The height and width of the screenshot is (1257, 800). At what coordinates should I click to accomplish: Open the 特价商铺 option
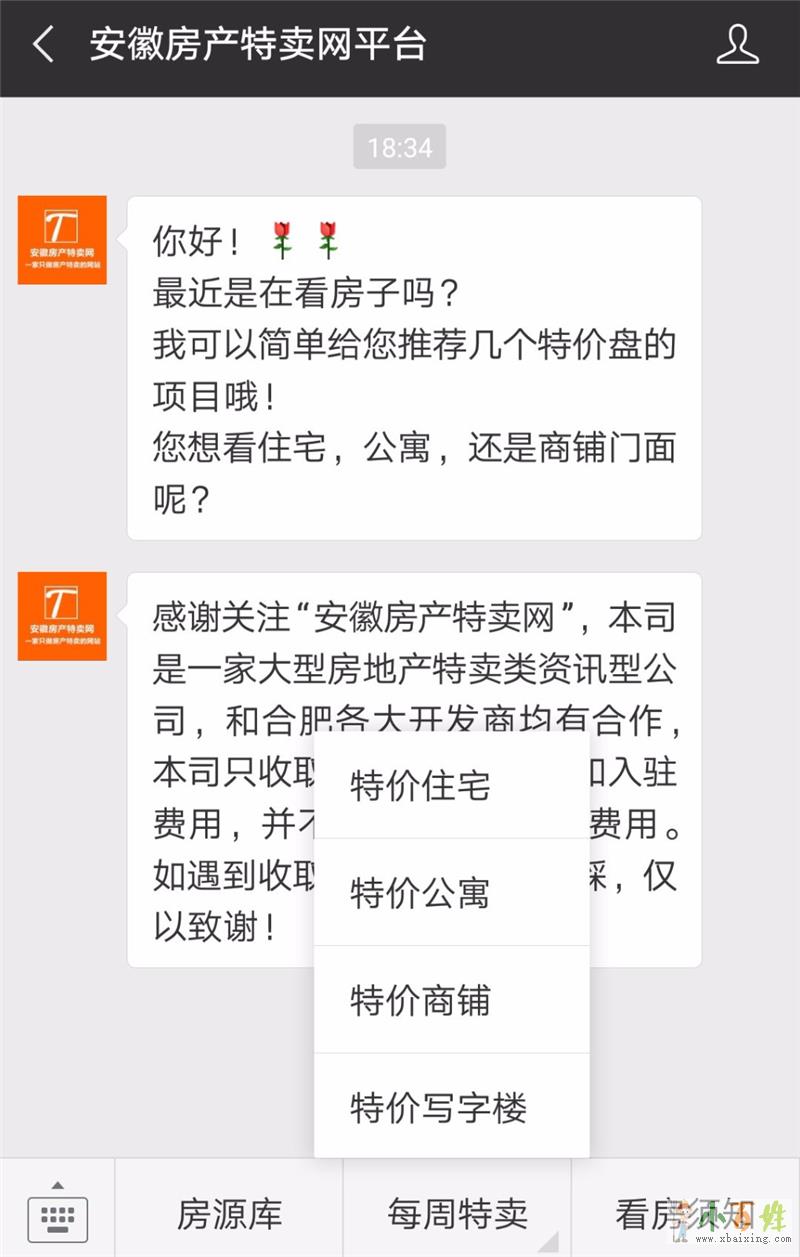tap(452, 1000)
